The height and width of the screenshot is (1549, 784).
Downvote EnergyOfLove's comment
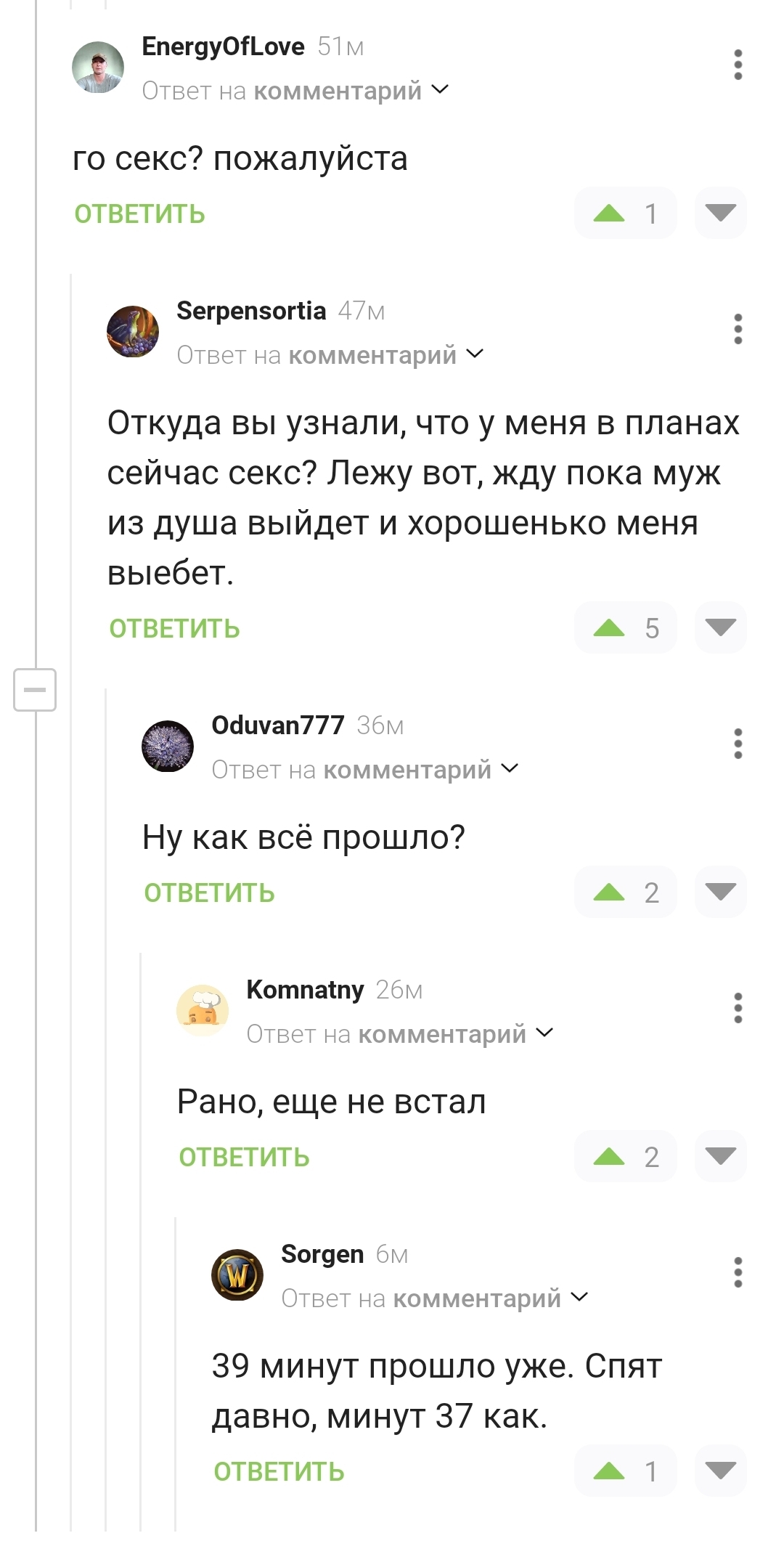[720, 213]
